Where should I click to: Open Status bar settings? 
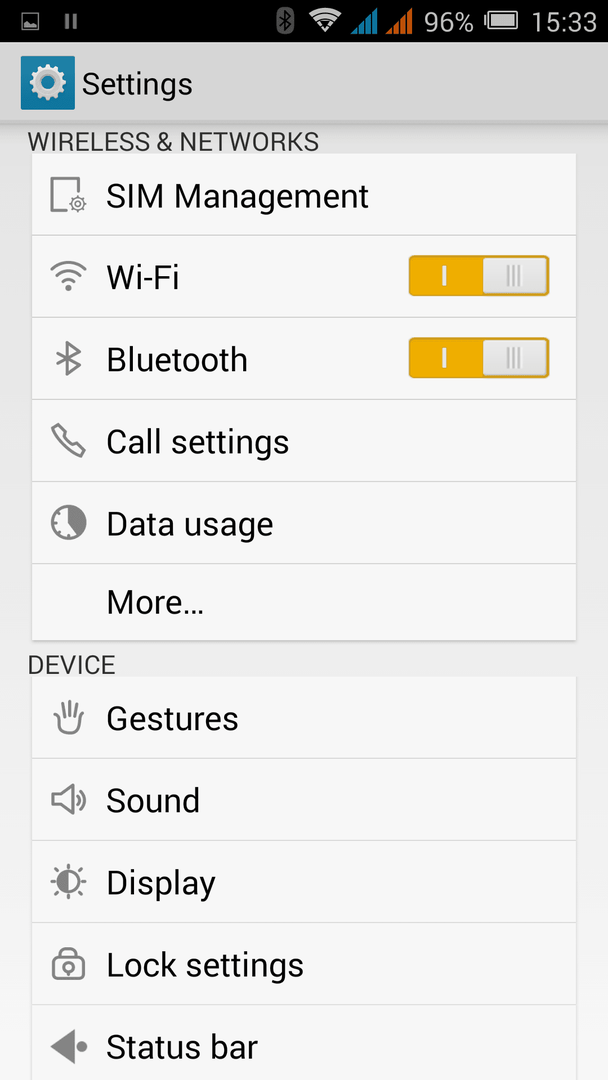tap(304, 1043)
